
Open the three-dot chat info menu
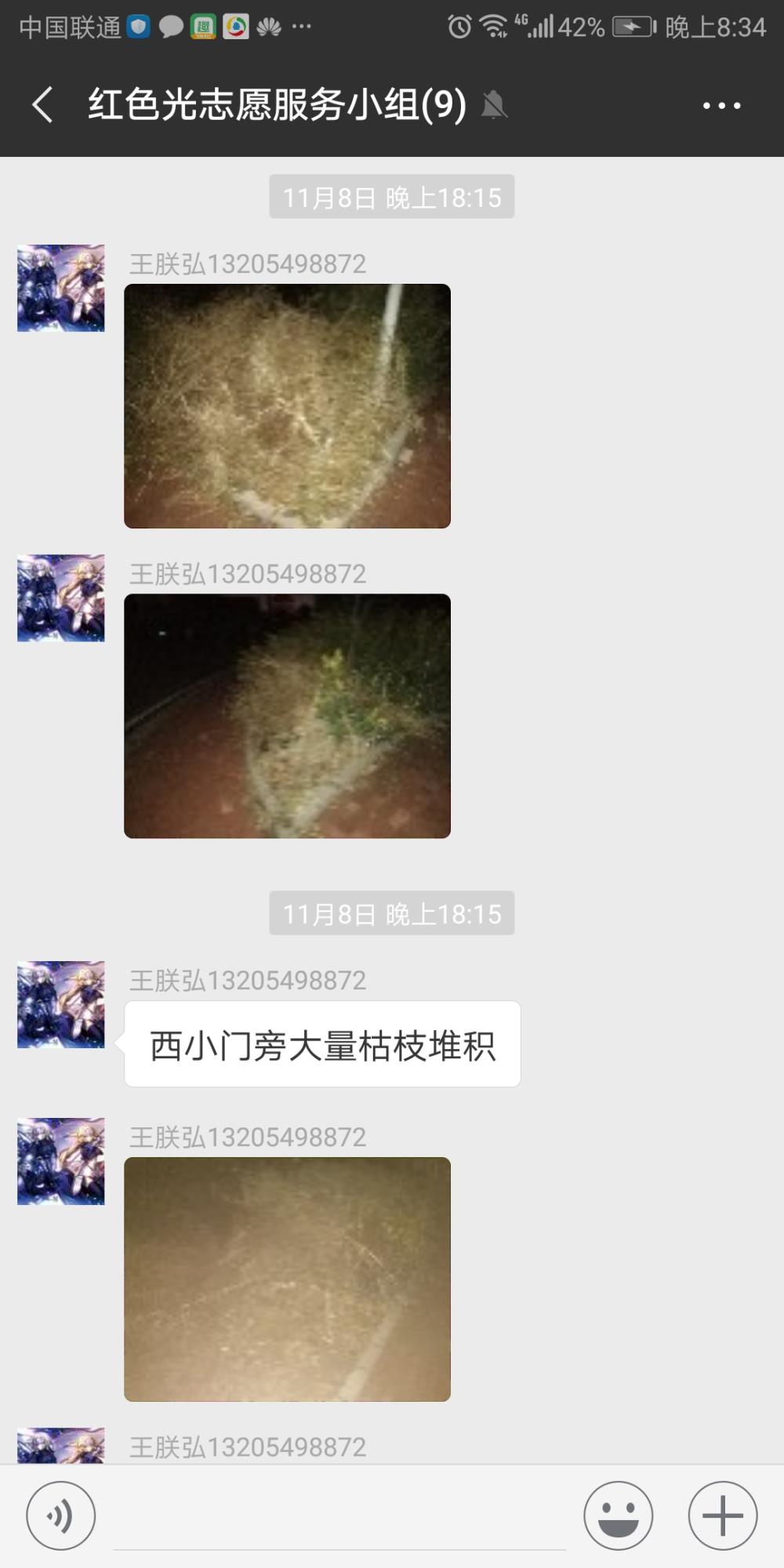pyautogui.click(x=721, y=105)
